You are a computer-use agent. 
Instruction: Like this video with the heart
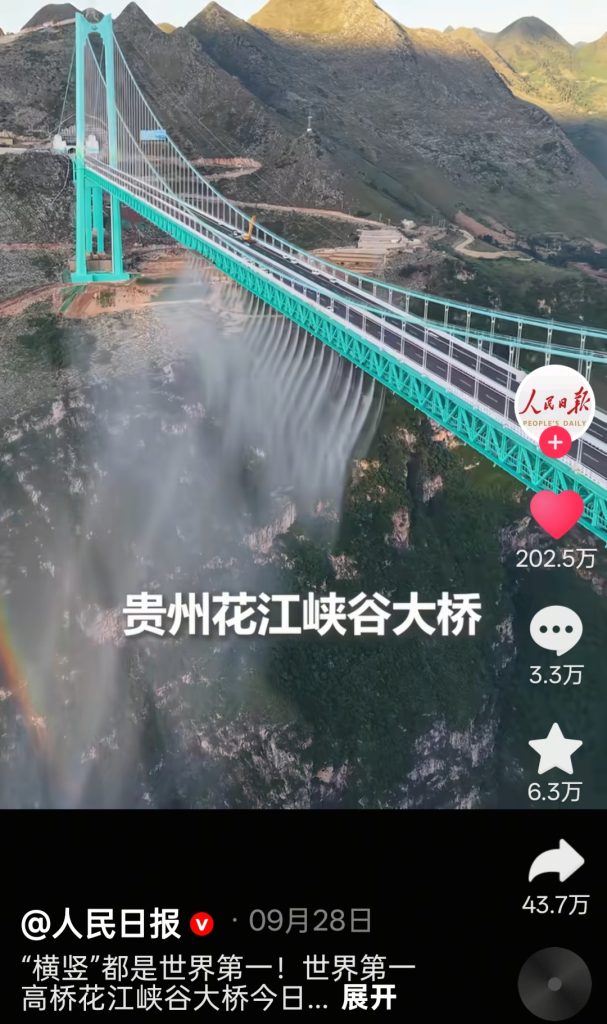pyautogui.click(x=556, y=514)
